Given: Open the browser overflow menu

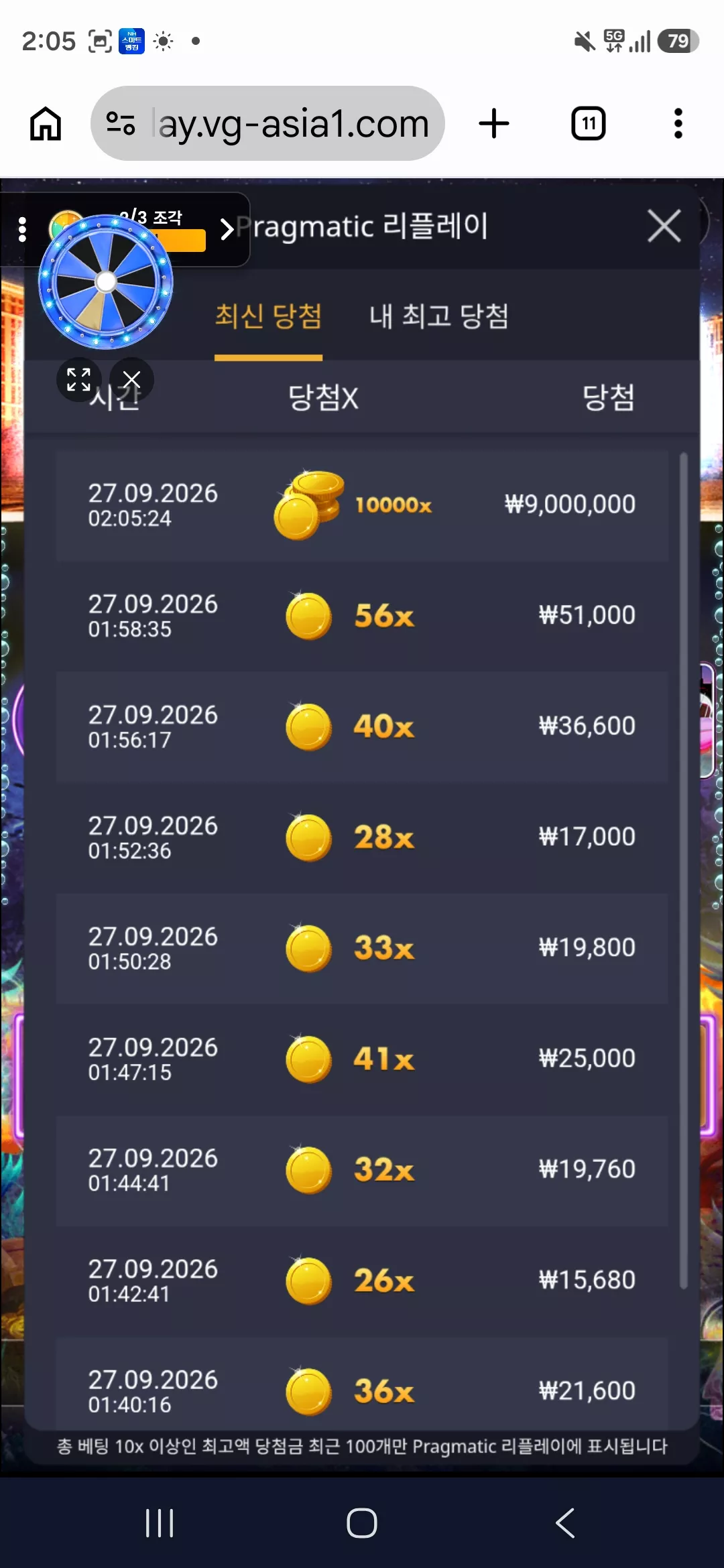Looking at the screenshot, I should pyautogui.click(x=678, y=123).
